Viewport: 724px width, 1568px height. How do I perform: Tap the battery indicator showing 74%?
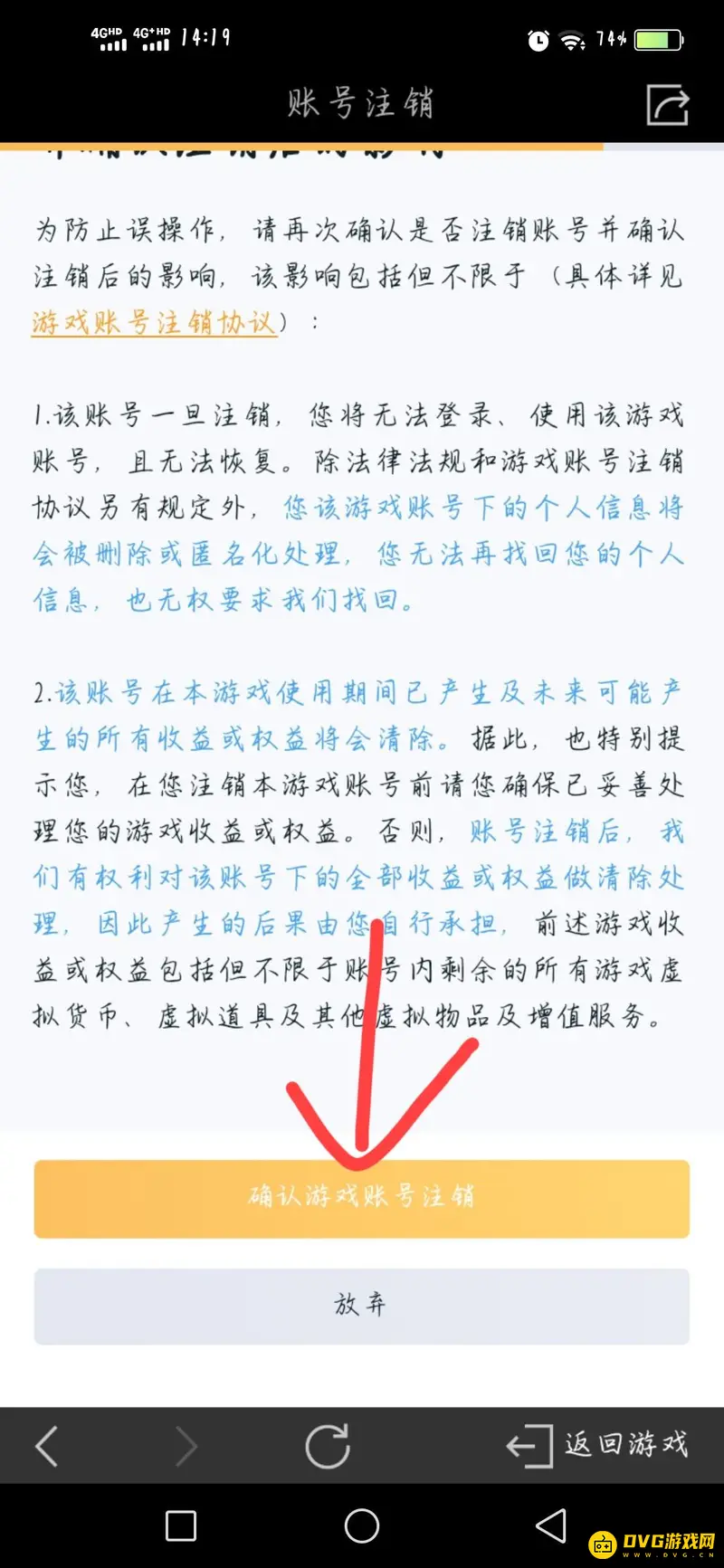coord(656,40)
